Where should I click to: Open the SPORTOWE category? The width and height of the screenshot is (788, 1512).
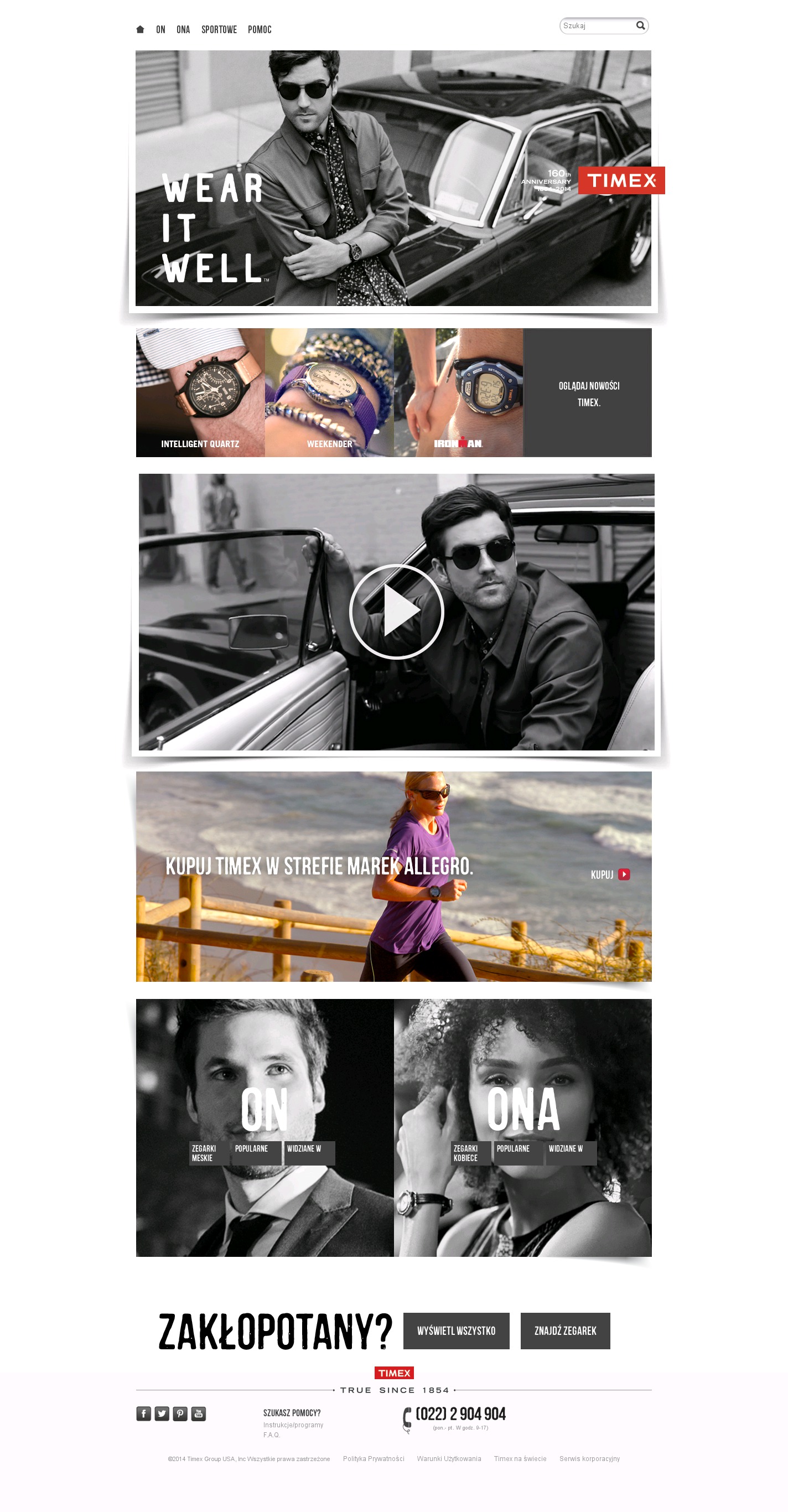(219, 29)
